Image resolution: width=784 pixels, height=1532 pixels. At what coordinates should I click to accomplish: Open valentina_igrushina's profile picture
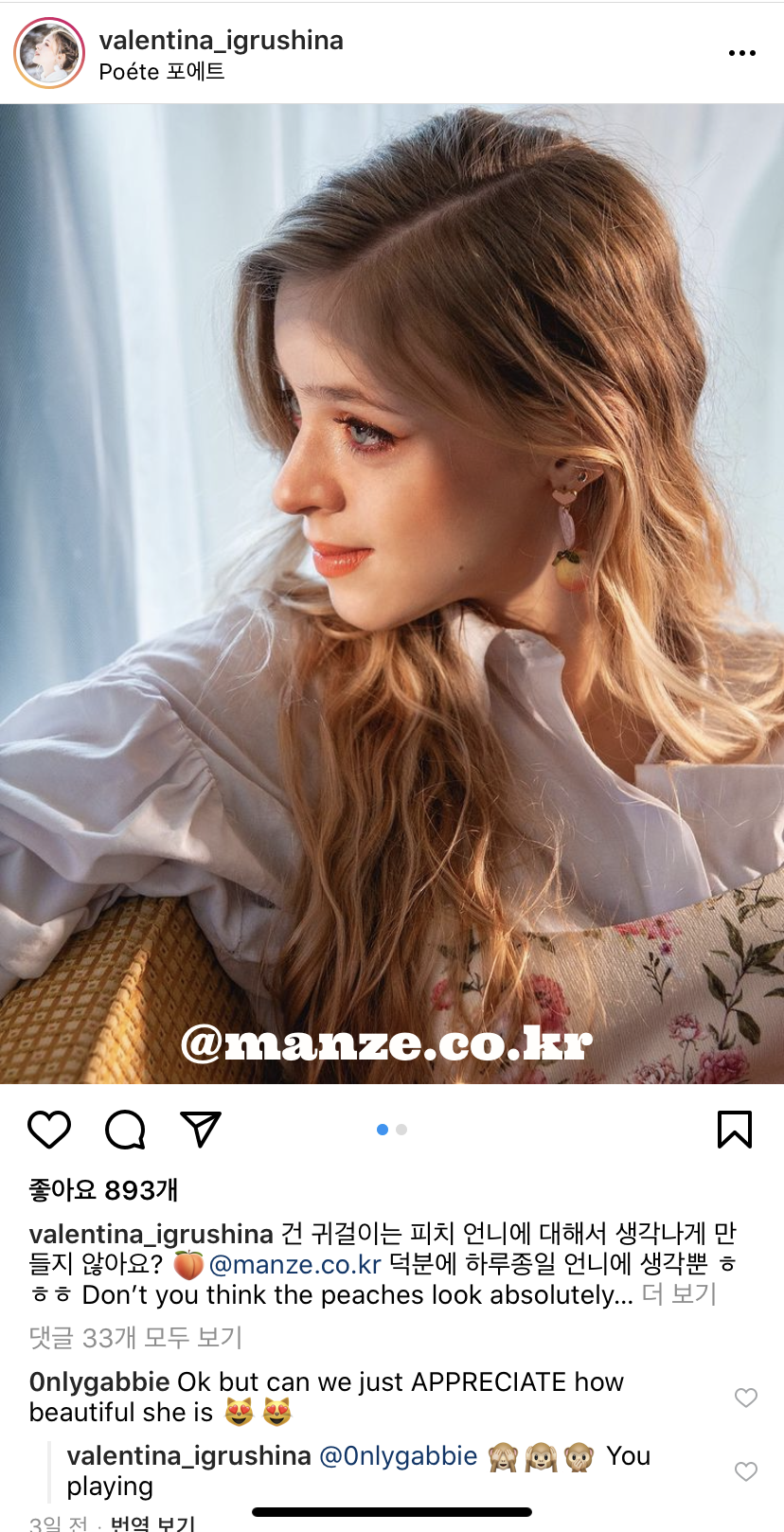click(49, 53)
